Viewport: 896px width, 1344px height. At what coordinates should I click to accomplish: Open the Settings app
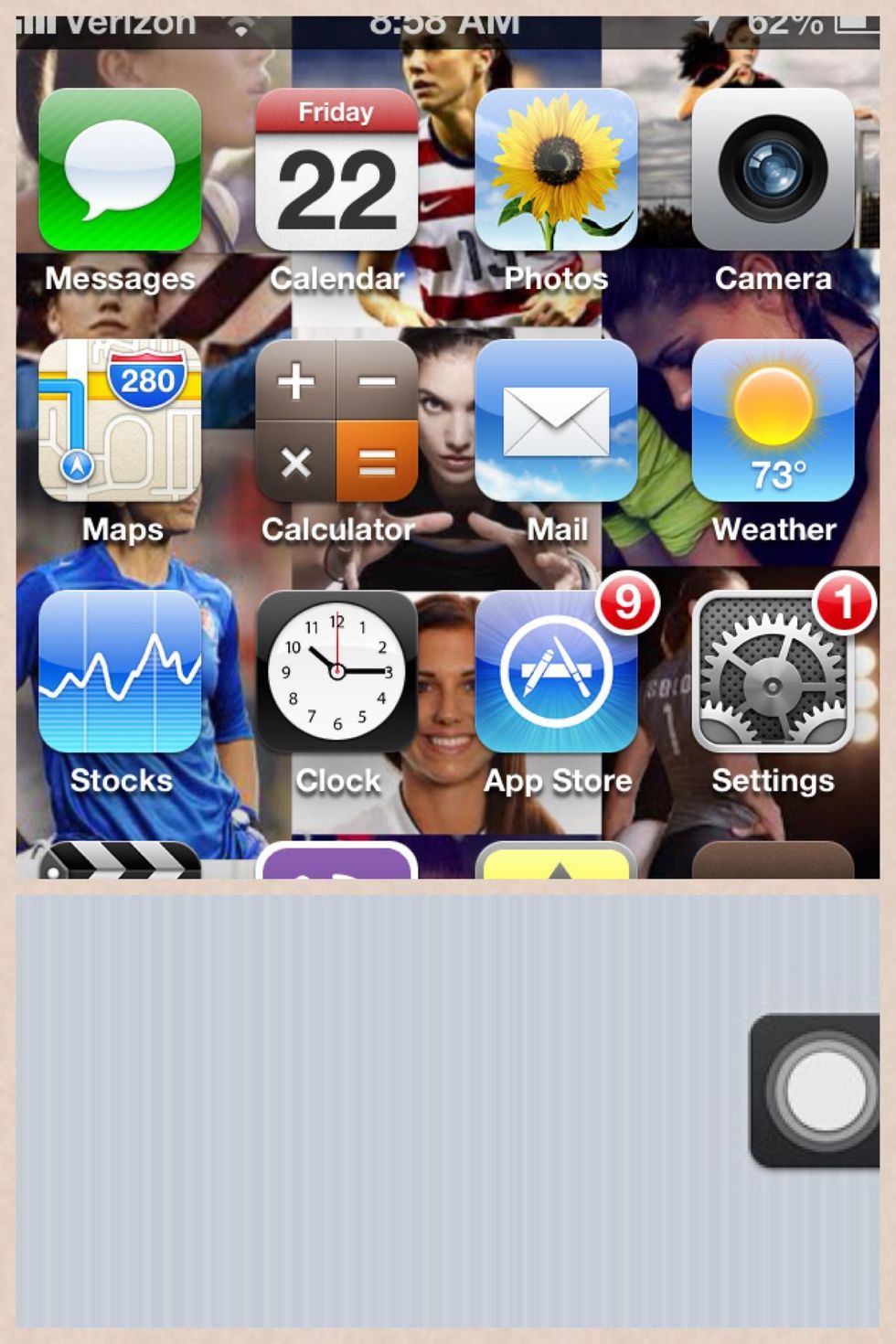click(x=773, y=672)
